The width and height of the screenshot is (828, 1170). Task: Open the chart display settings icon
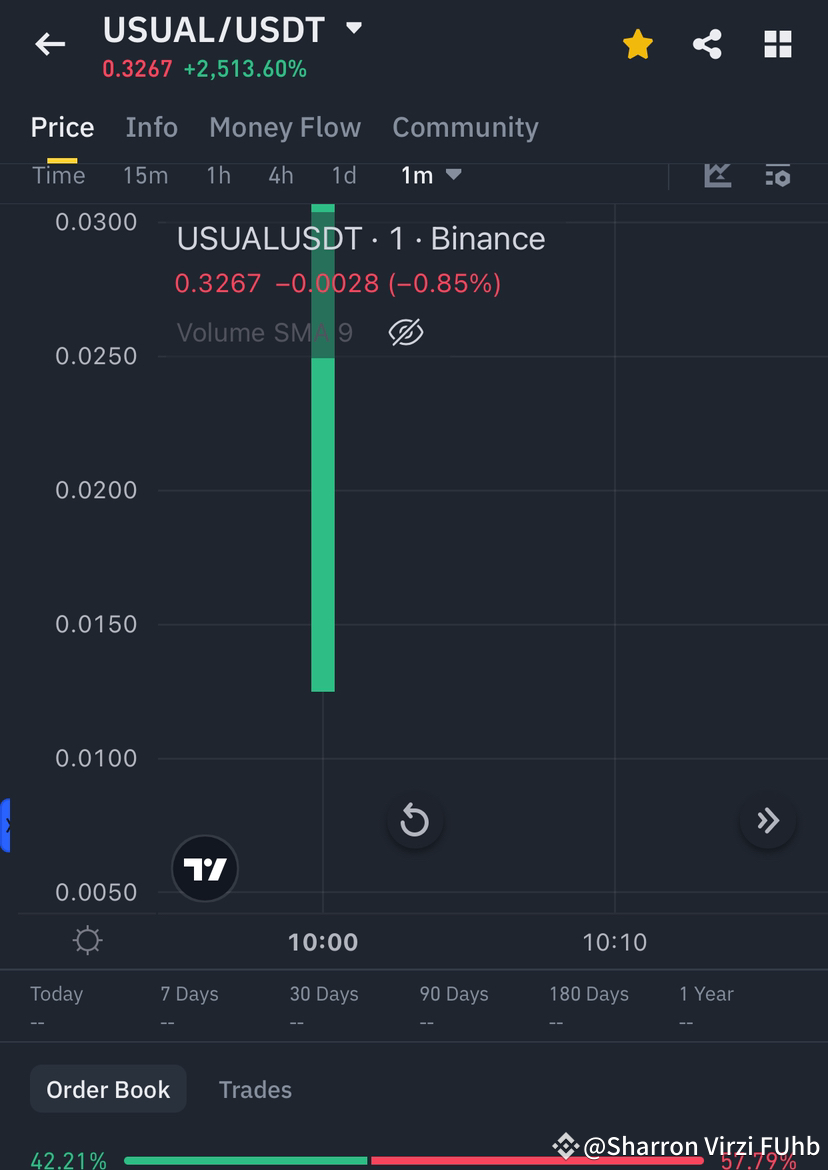point(778,175)
